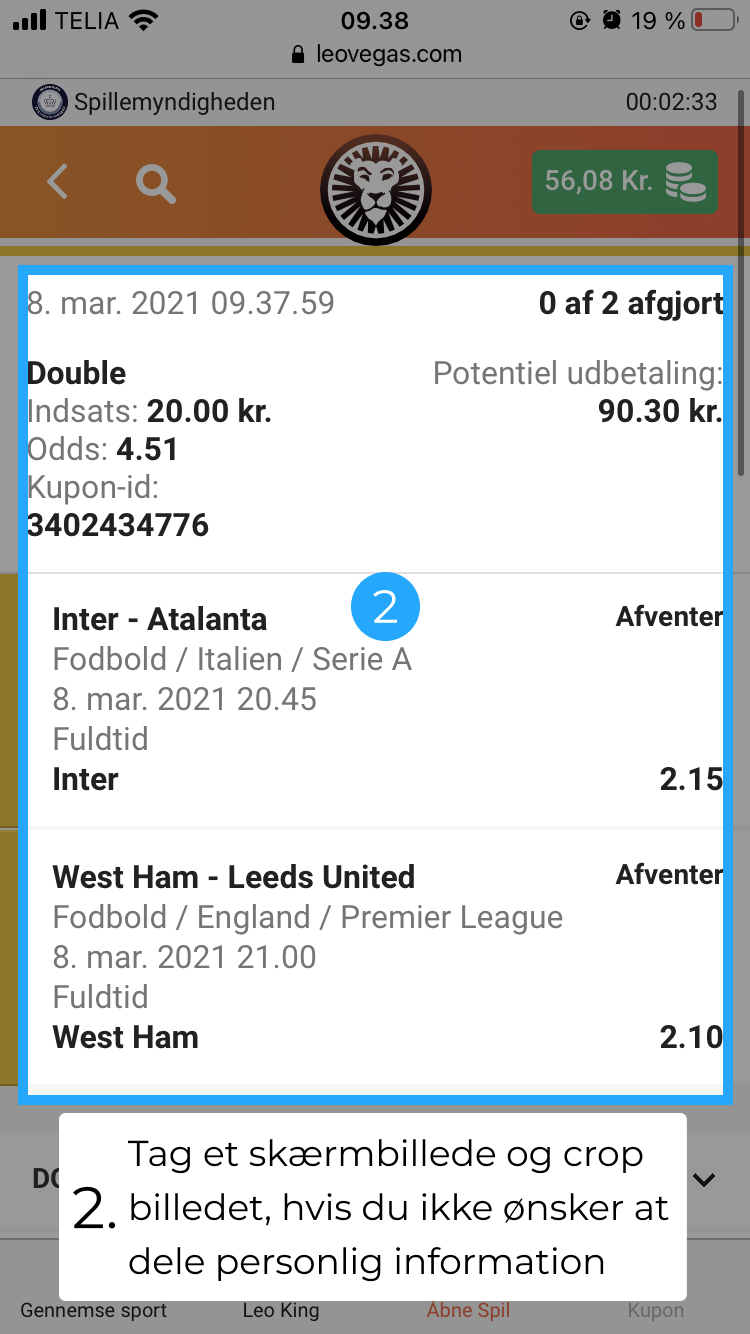Open the 56,08 Kr. balance button
This screenshot has width=750, height=1334.
click(624, 182)
